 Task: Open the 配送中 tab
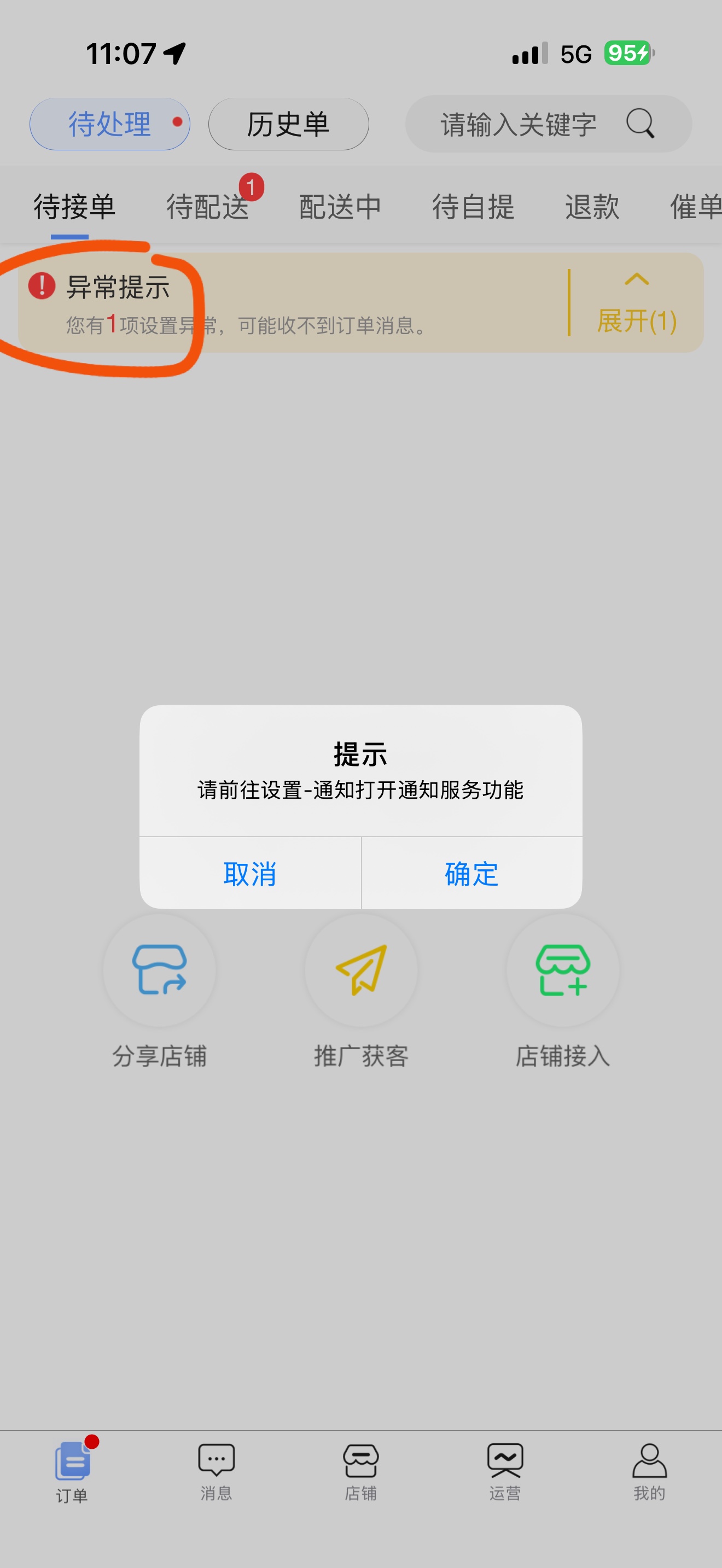(340, 206)
